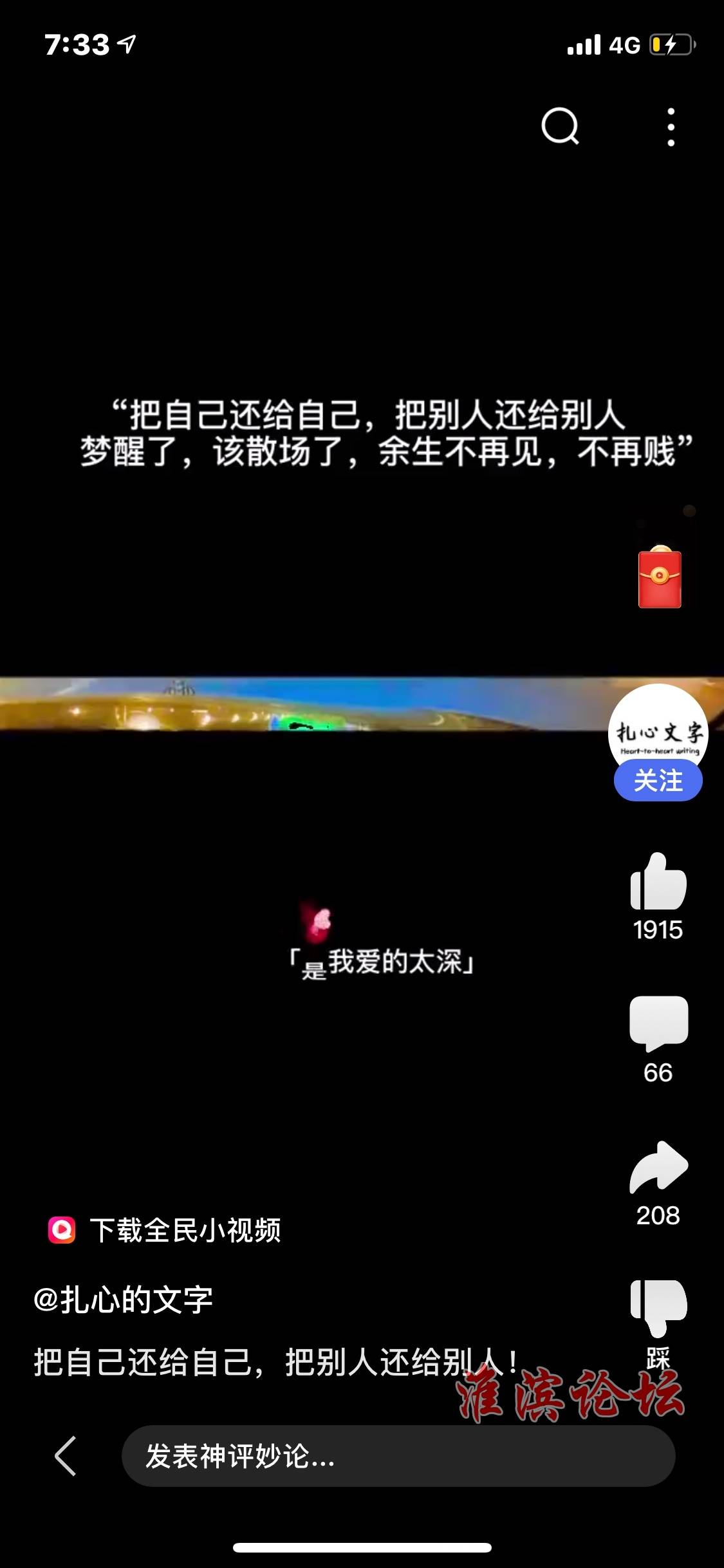724x1568 pixels.
Task: Open the three-dot overflow menu
Action: 671,127
